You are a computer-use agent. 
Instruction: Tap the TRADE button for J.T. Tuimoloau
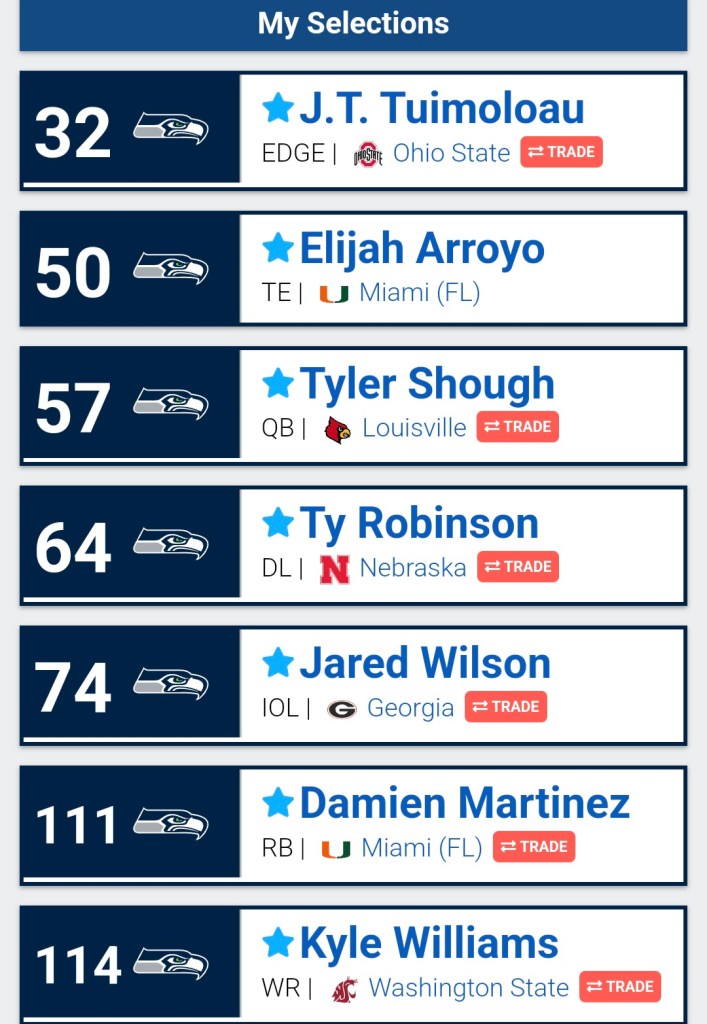(x=561, y=152)
